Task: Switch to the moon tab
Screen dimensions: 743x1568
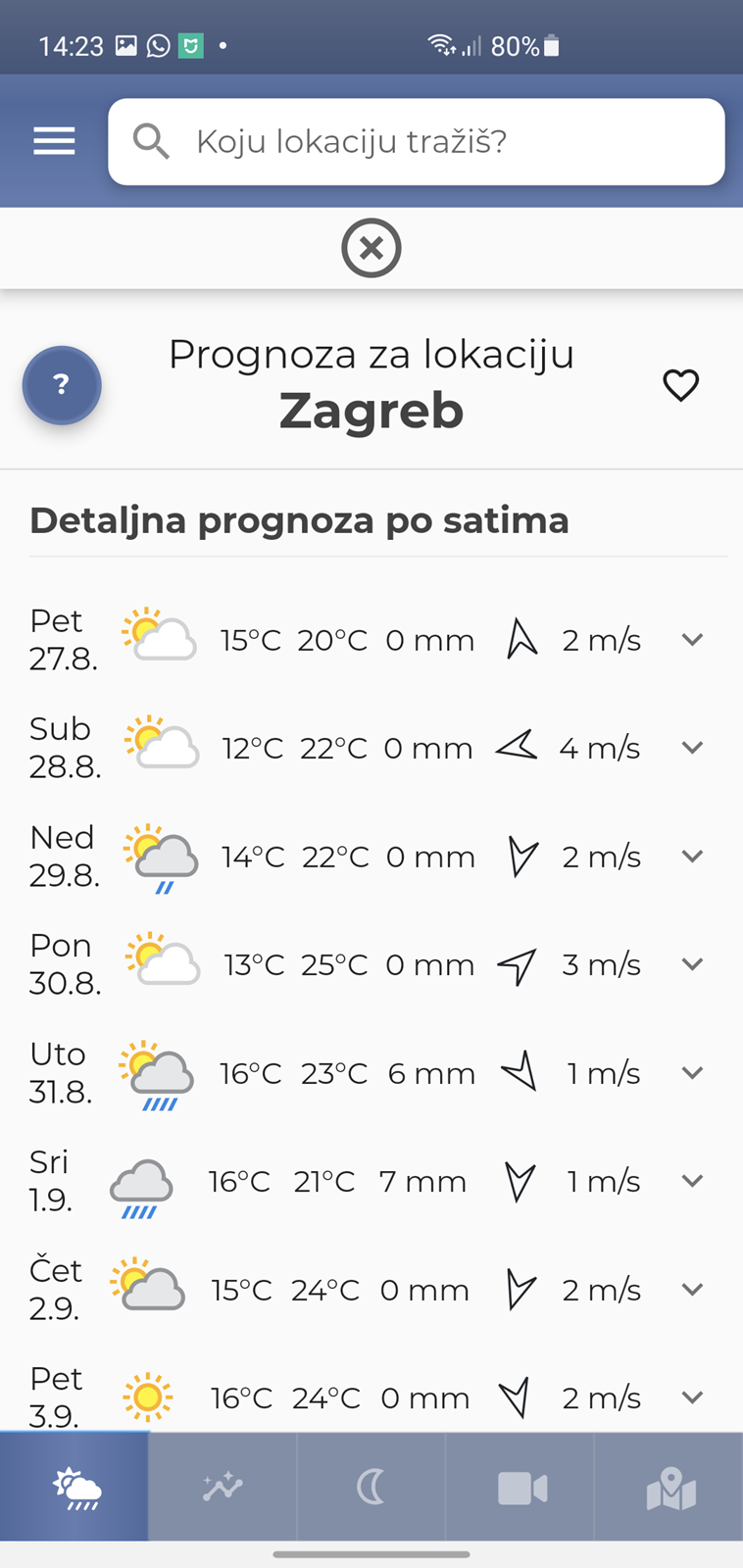Action: click(x=371, y=1487)
